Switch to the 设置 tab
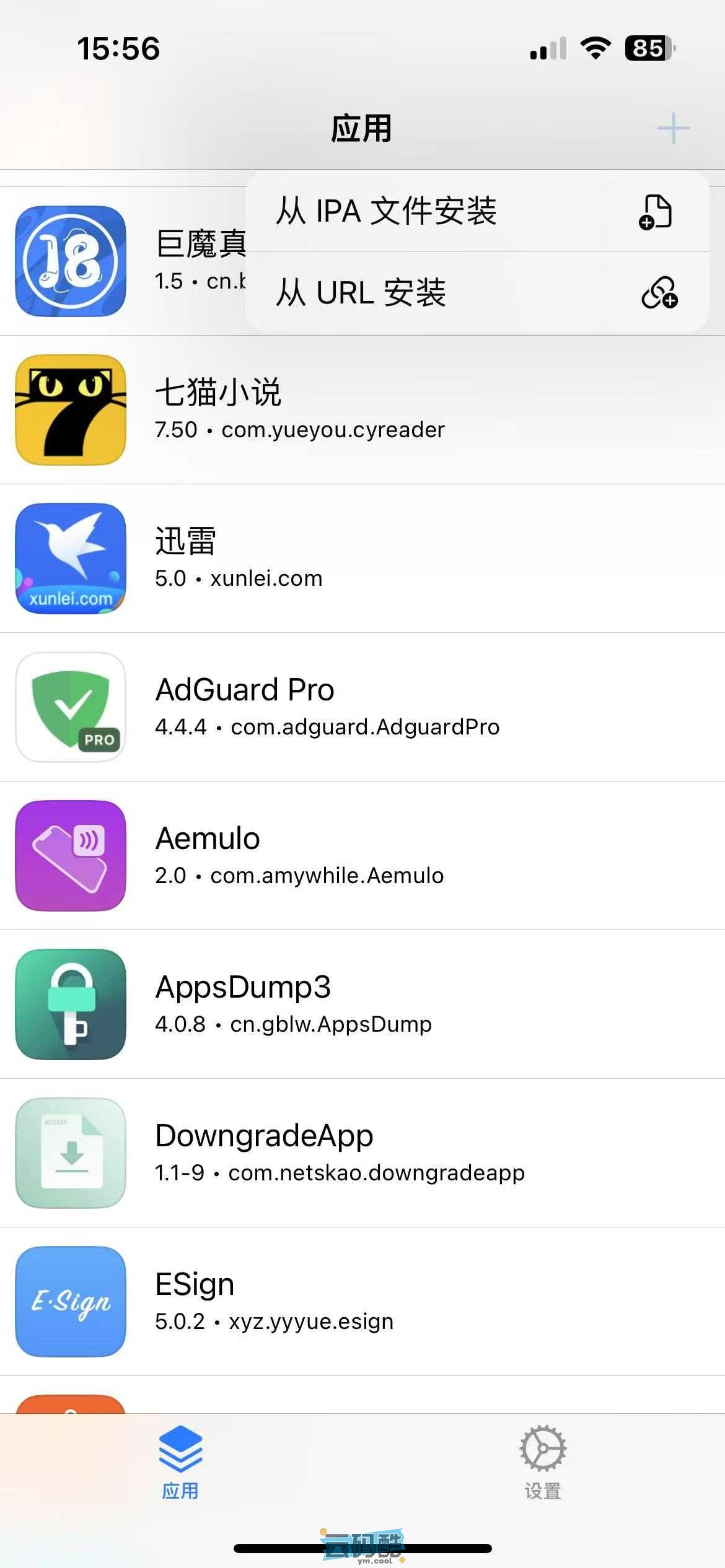The width and height of the screenshot is (725, 1568). (x=543, y=1463)
